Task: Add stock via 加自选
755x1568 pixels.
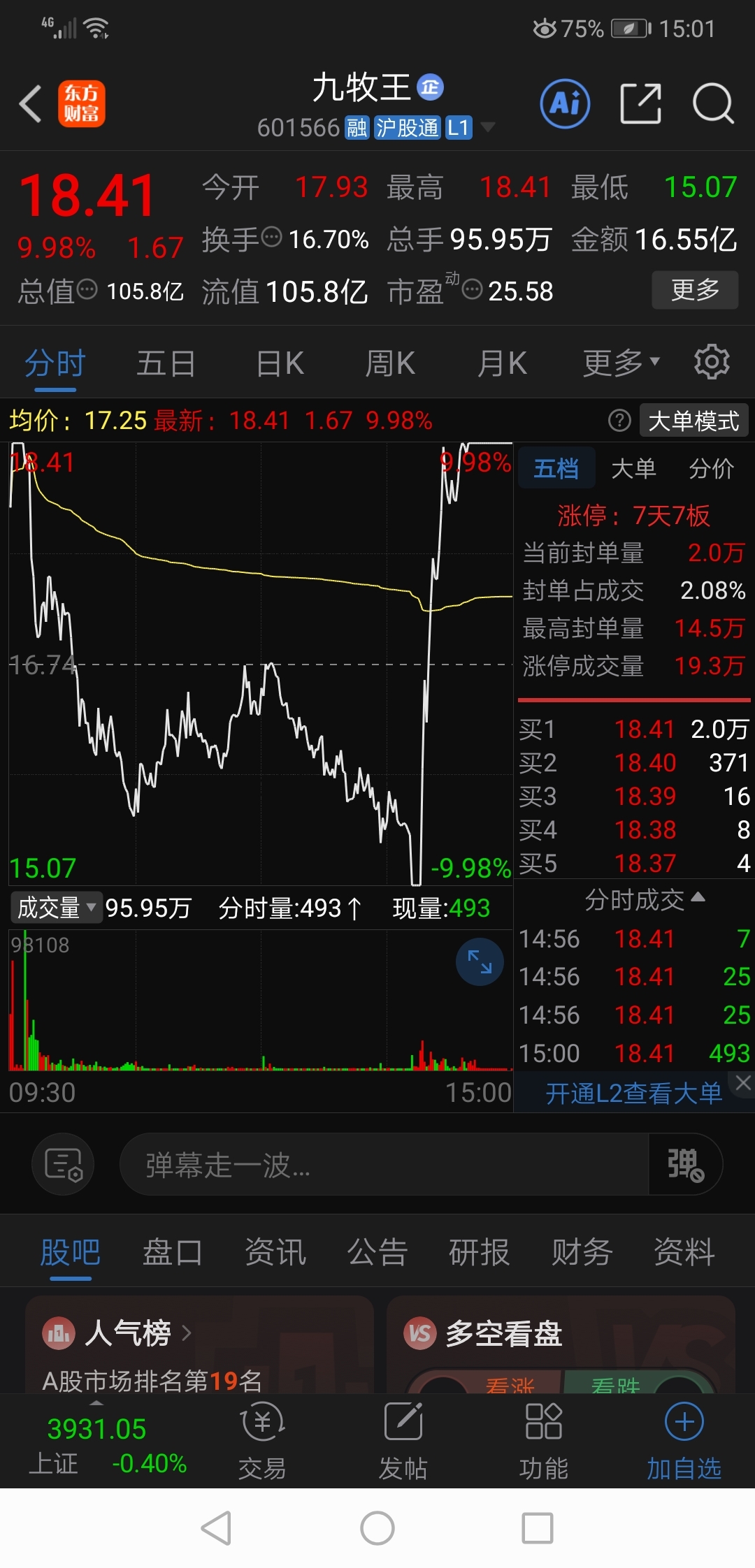Action: (684, 1442)
